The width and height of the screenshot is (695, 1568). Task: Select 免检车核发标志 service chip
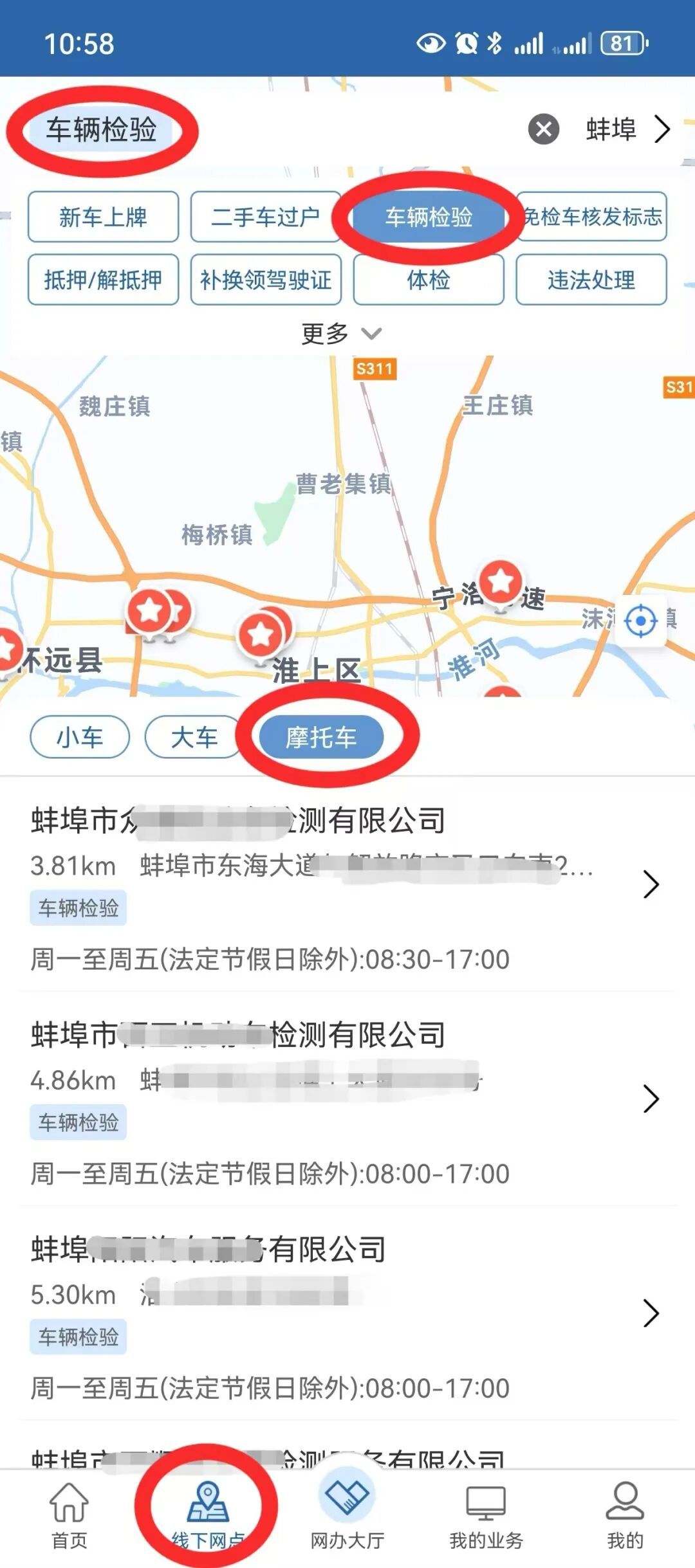(x=591, y=217)
